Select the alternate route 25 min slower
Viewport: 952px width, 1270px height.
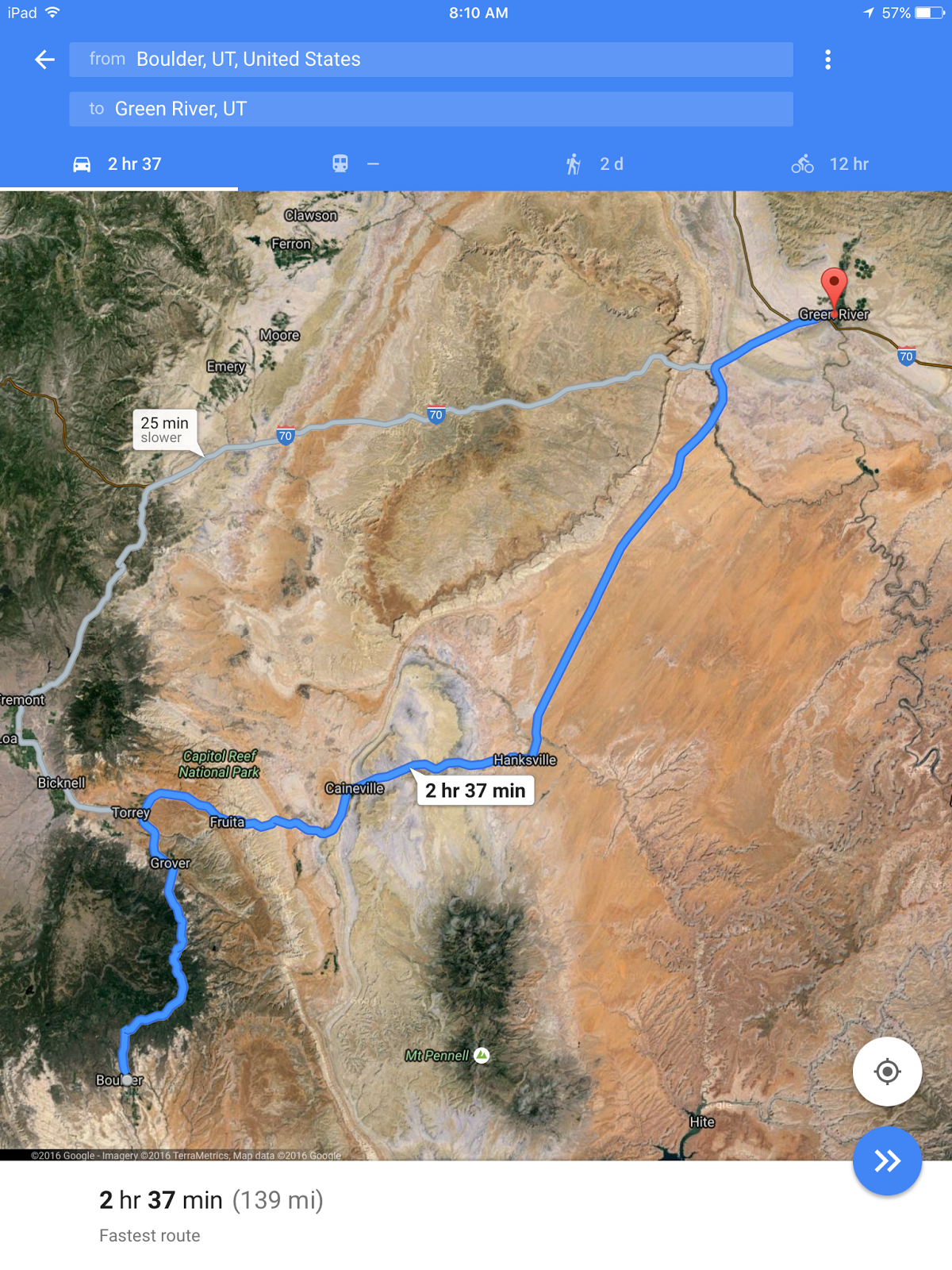click(x=164, y=429)
